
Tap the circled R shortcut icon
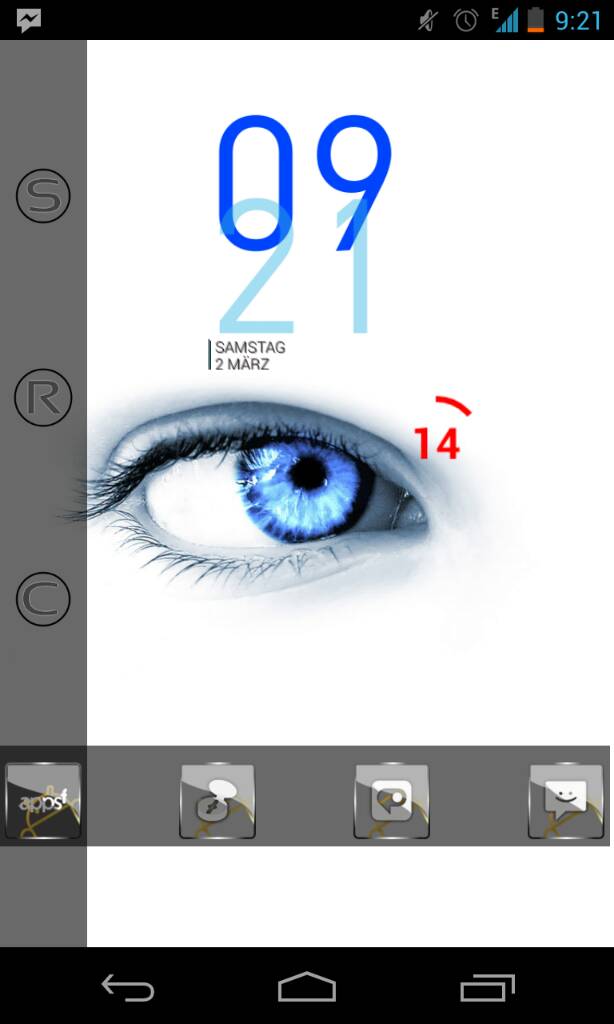[x=42, y=397]
